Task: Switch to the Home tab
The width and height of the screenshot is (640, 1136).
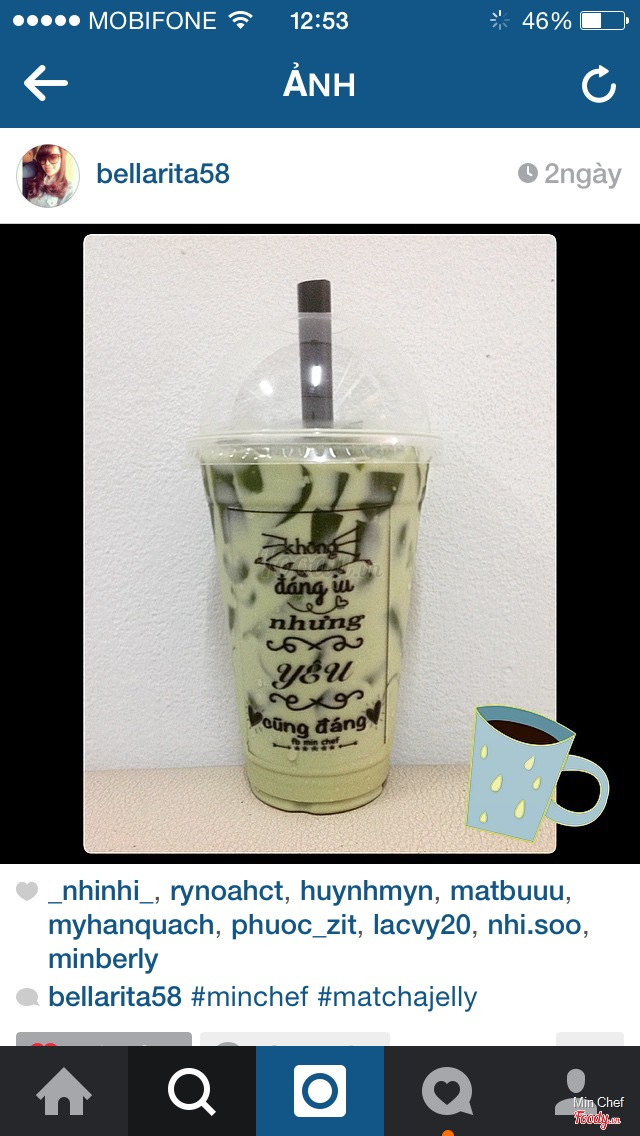Action: coord(64,1091)
